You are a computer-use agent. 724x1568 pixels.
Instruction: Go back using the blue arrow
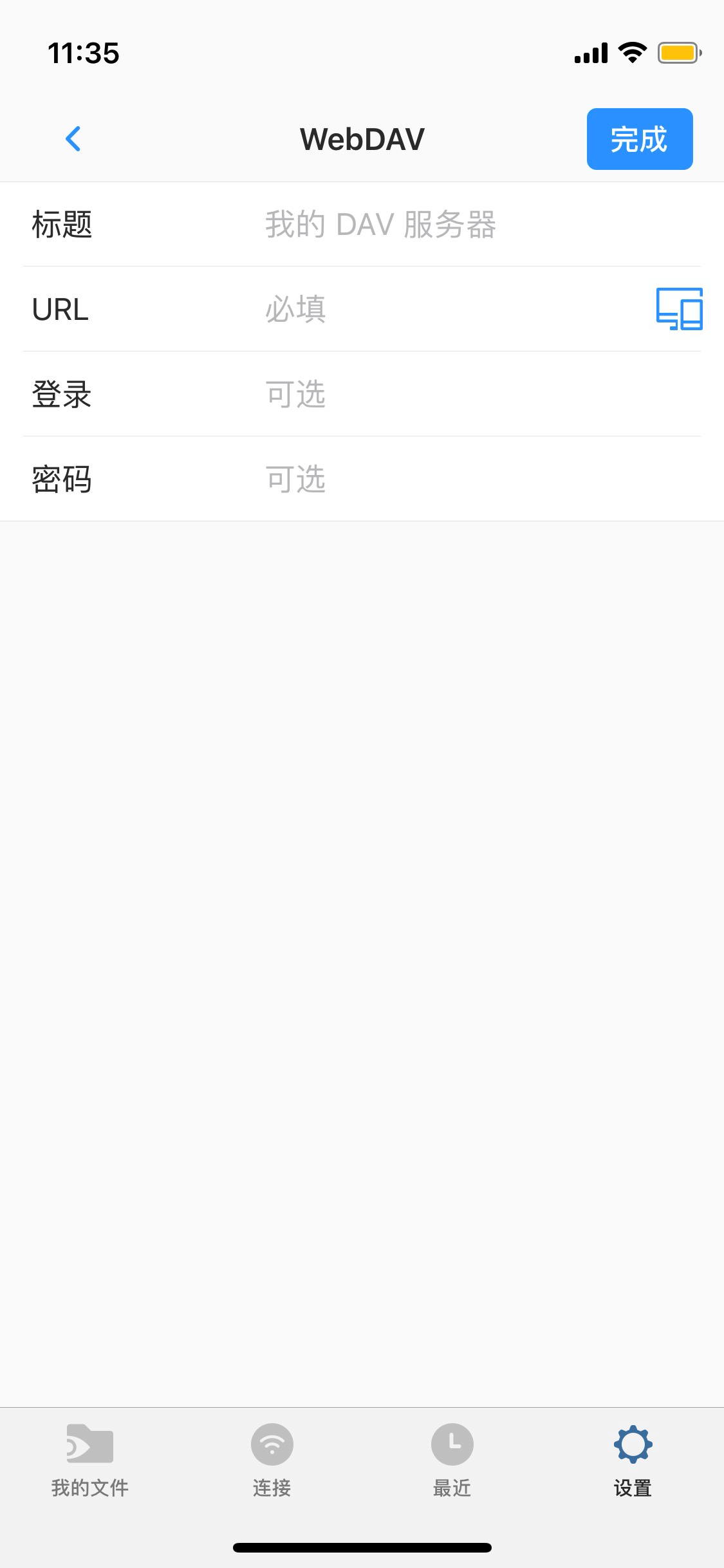(x=73, y=138)
